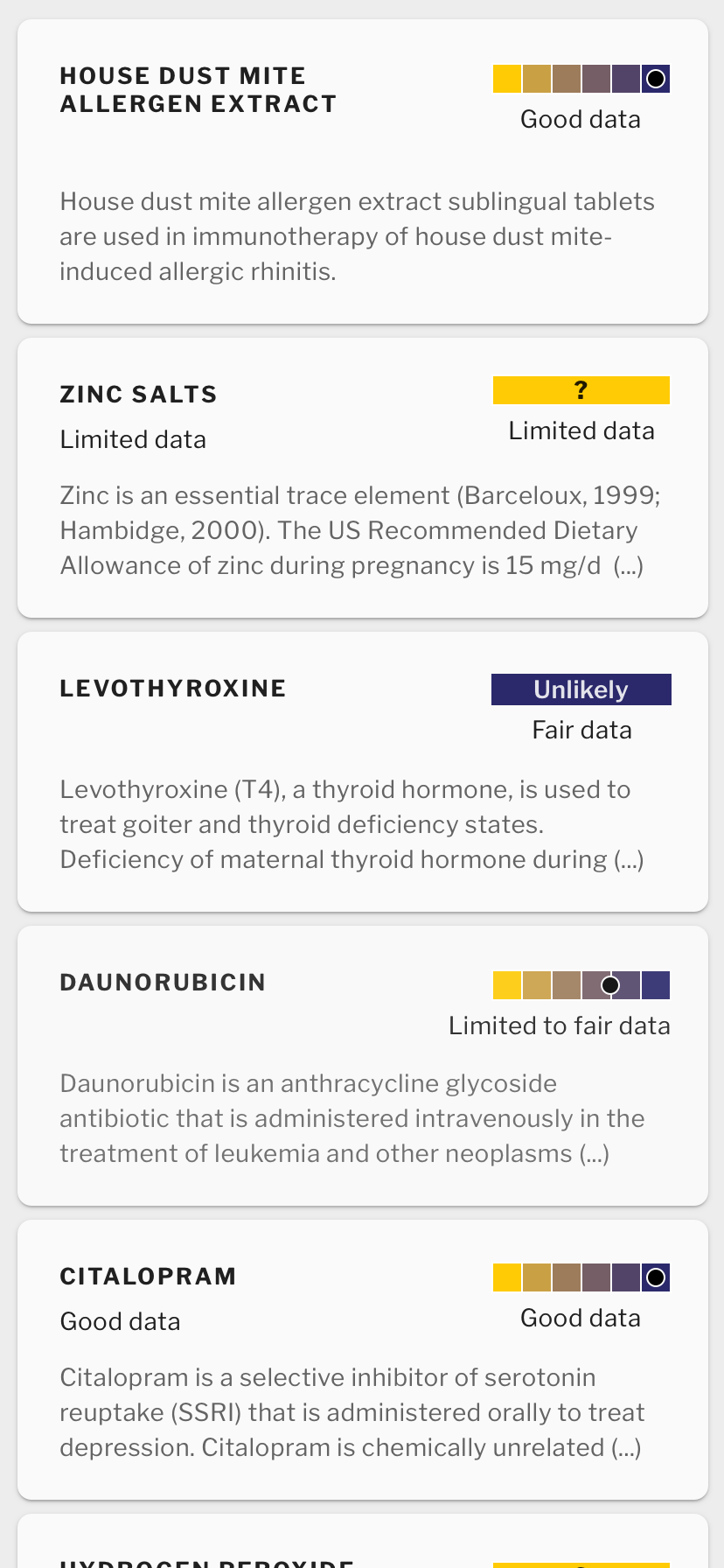The image size is (724, 1568).
Task: View the Levothyroxine entry
Action: pyautogui.click(x=362, y=772)
